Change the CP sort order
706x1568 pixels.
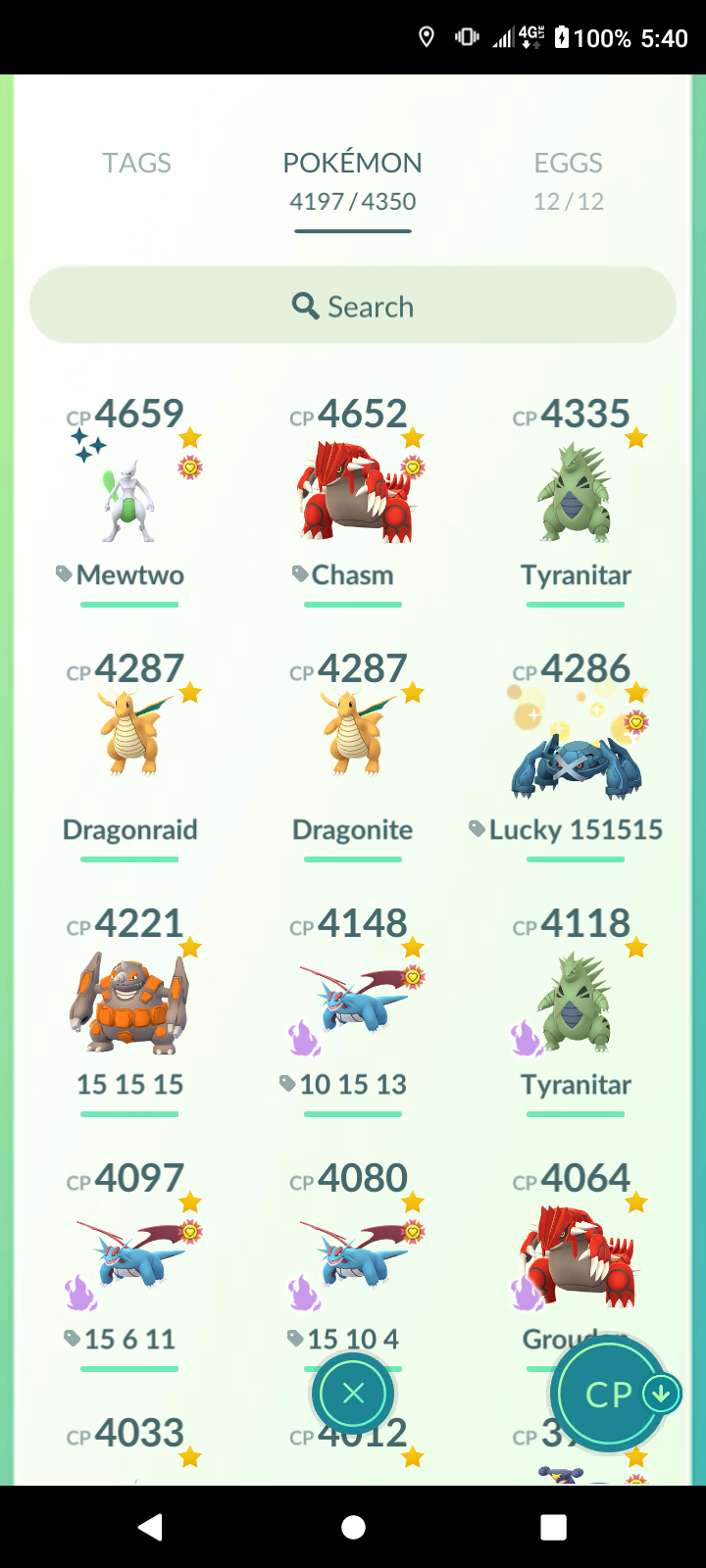tap(610, 1394)
